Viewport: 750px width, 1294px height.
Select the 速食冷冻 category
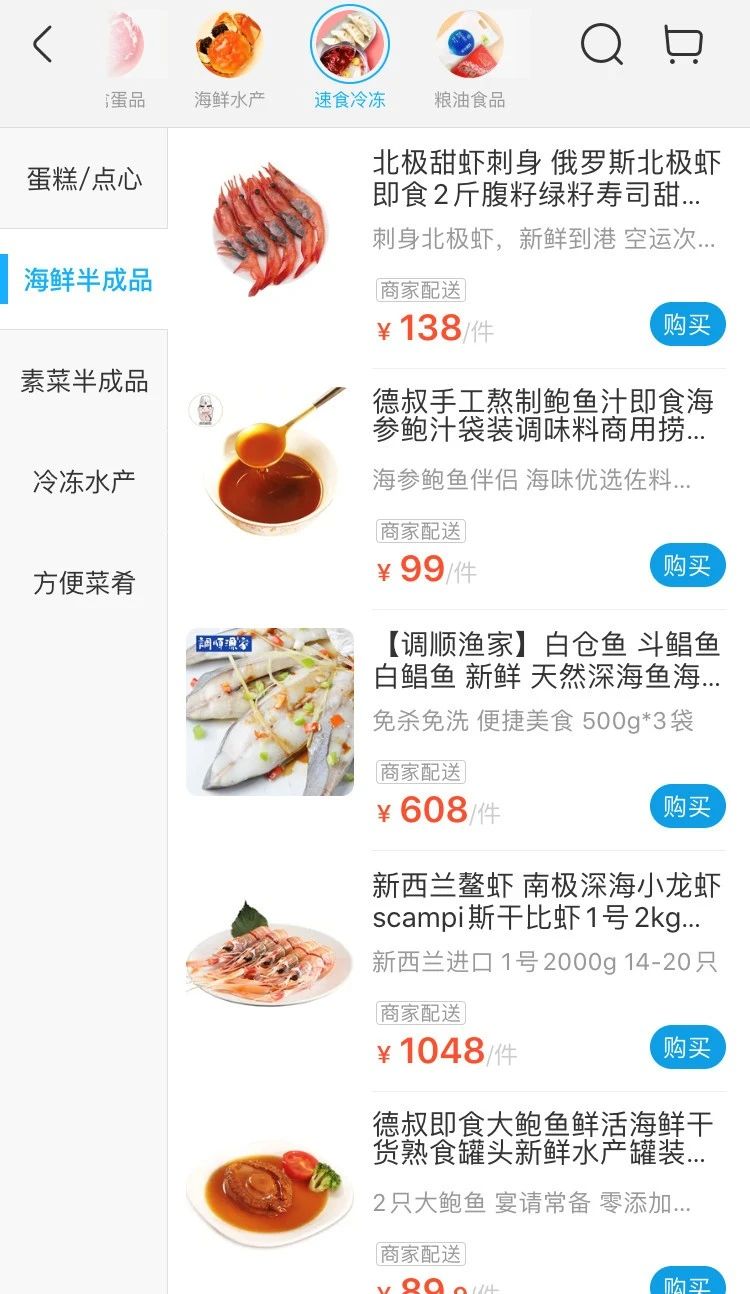pos(349,62)
